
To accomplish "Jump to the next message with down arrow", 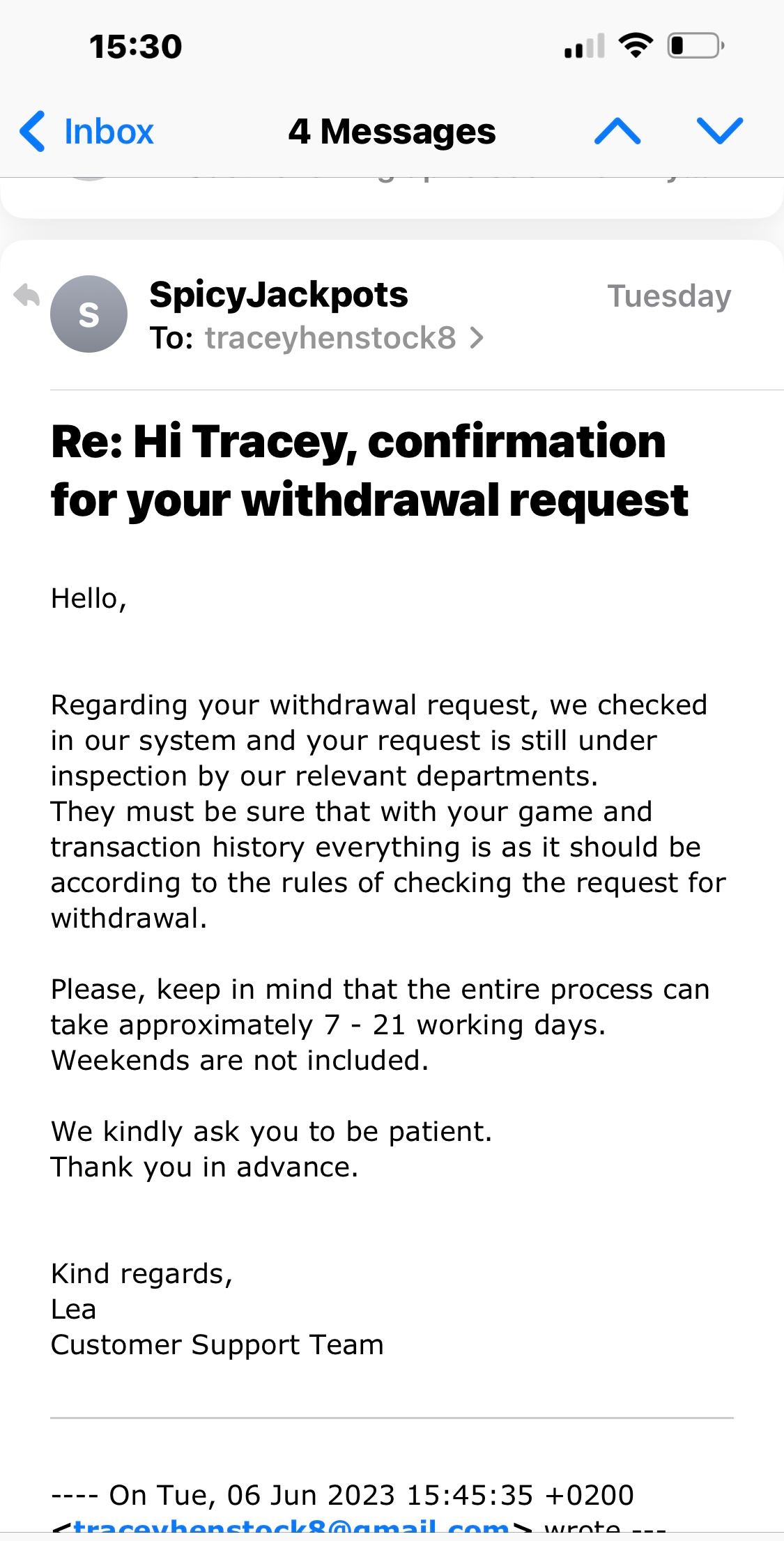I will pos(720,131).
